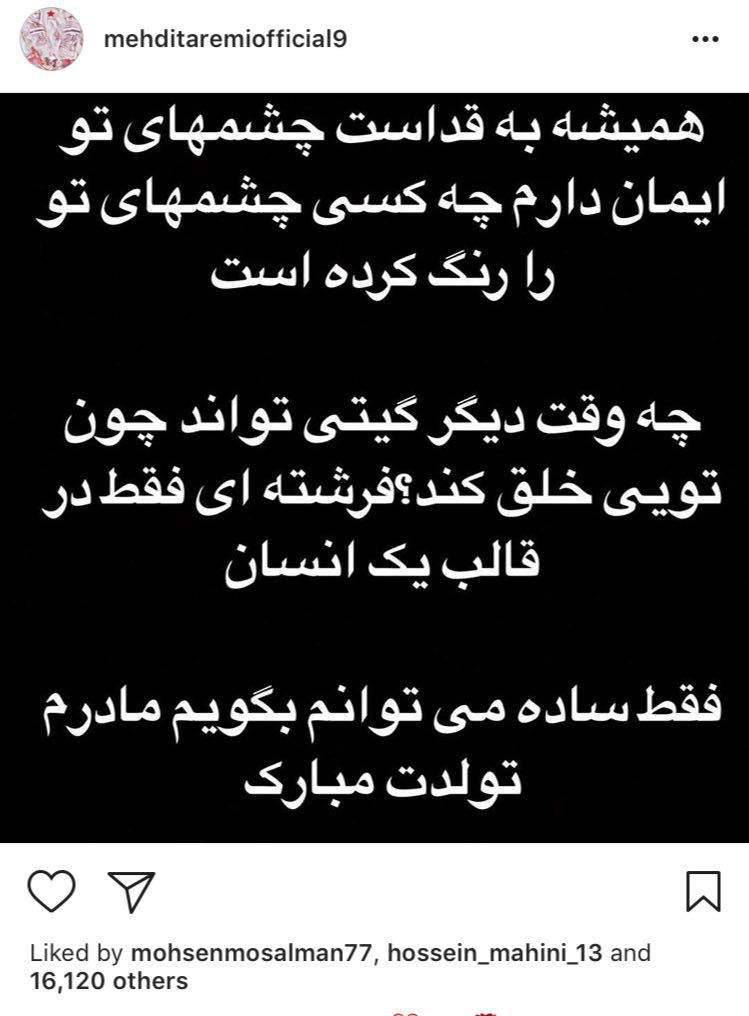Open mehditaremiofficial9 profile picture
Screen dimensions: 749x1016
[52, 38]
